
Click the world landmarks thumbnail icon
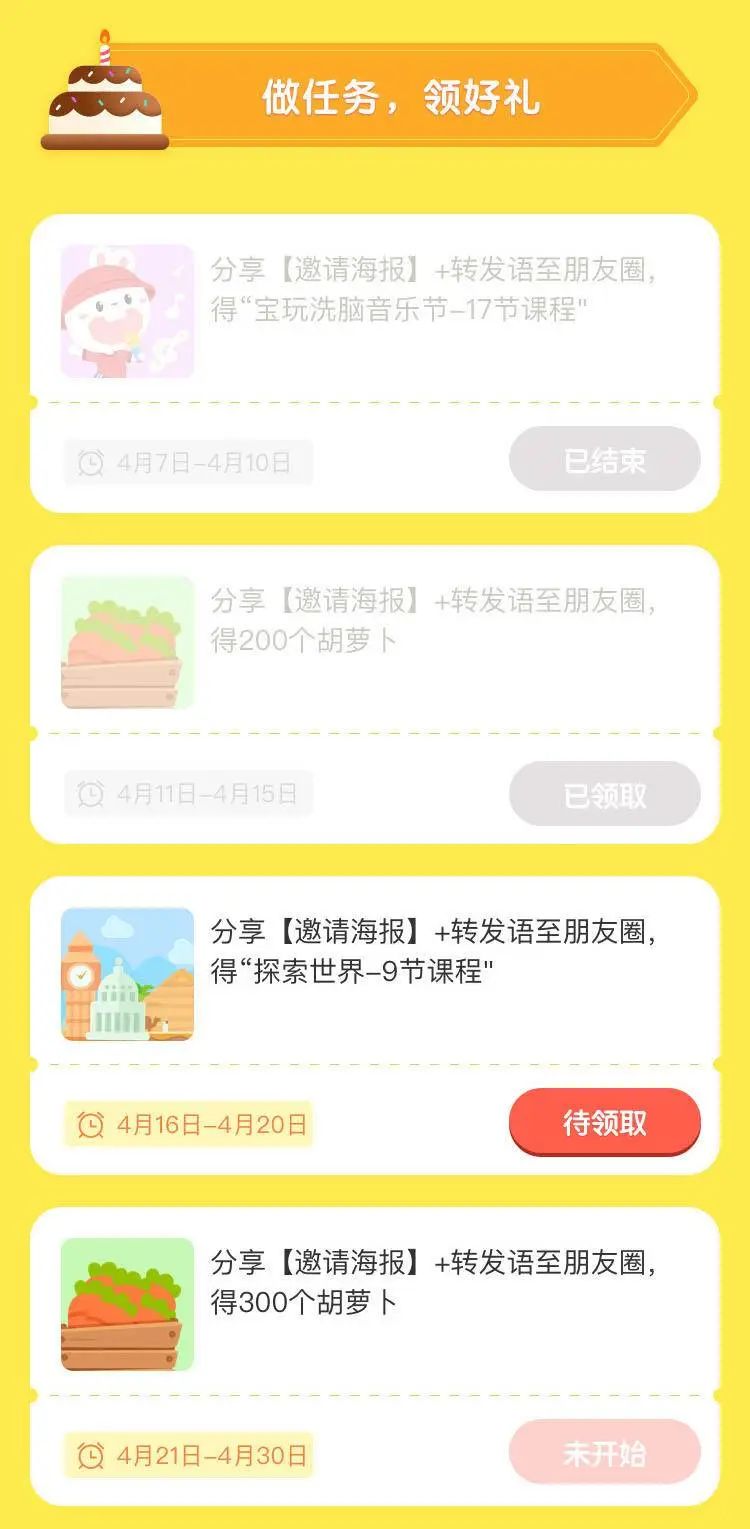tap(127, 975)
